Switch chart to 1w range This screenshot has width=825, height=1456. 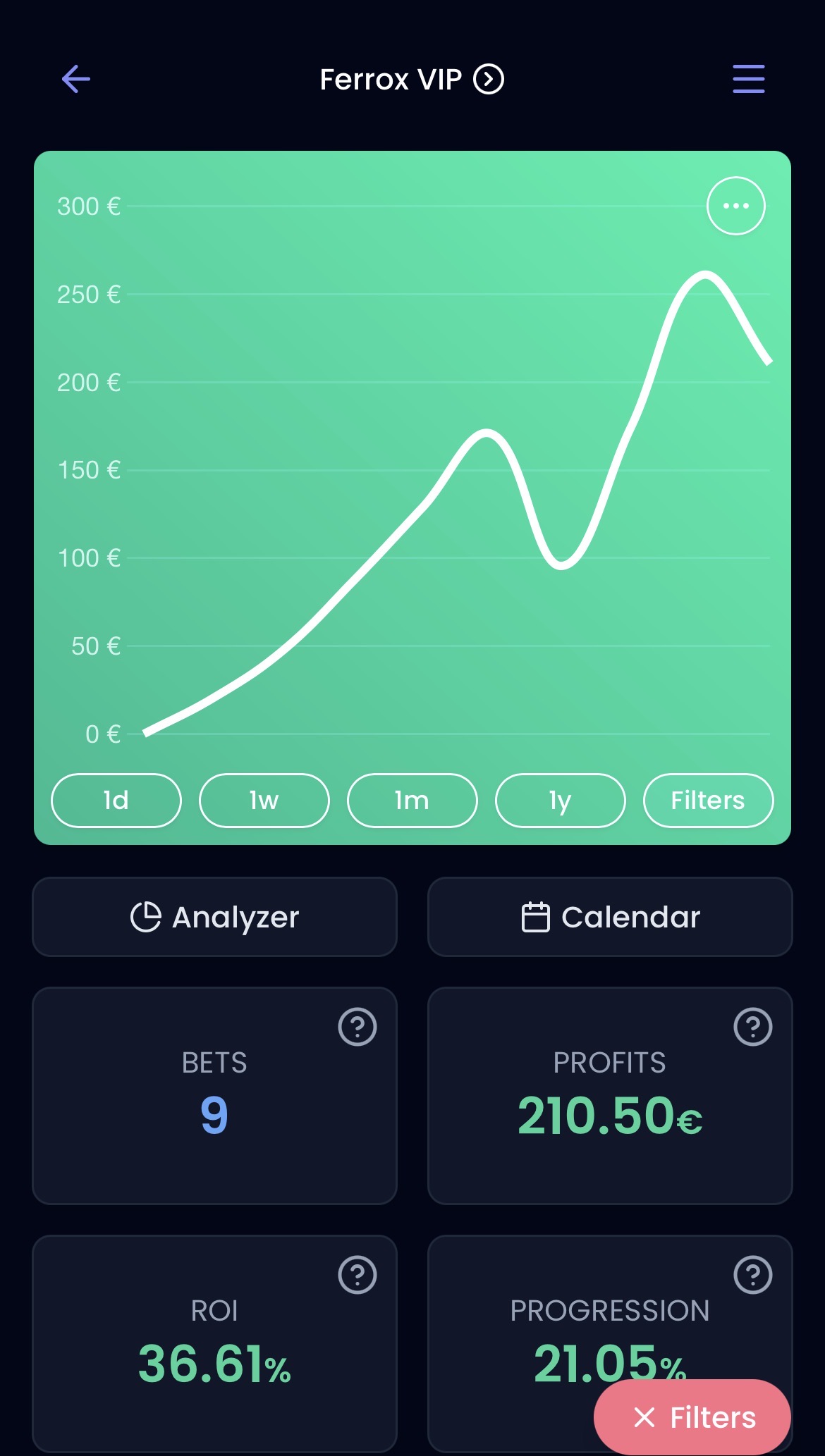pos(264,801)
